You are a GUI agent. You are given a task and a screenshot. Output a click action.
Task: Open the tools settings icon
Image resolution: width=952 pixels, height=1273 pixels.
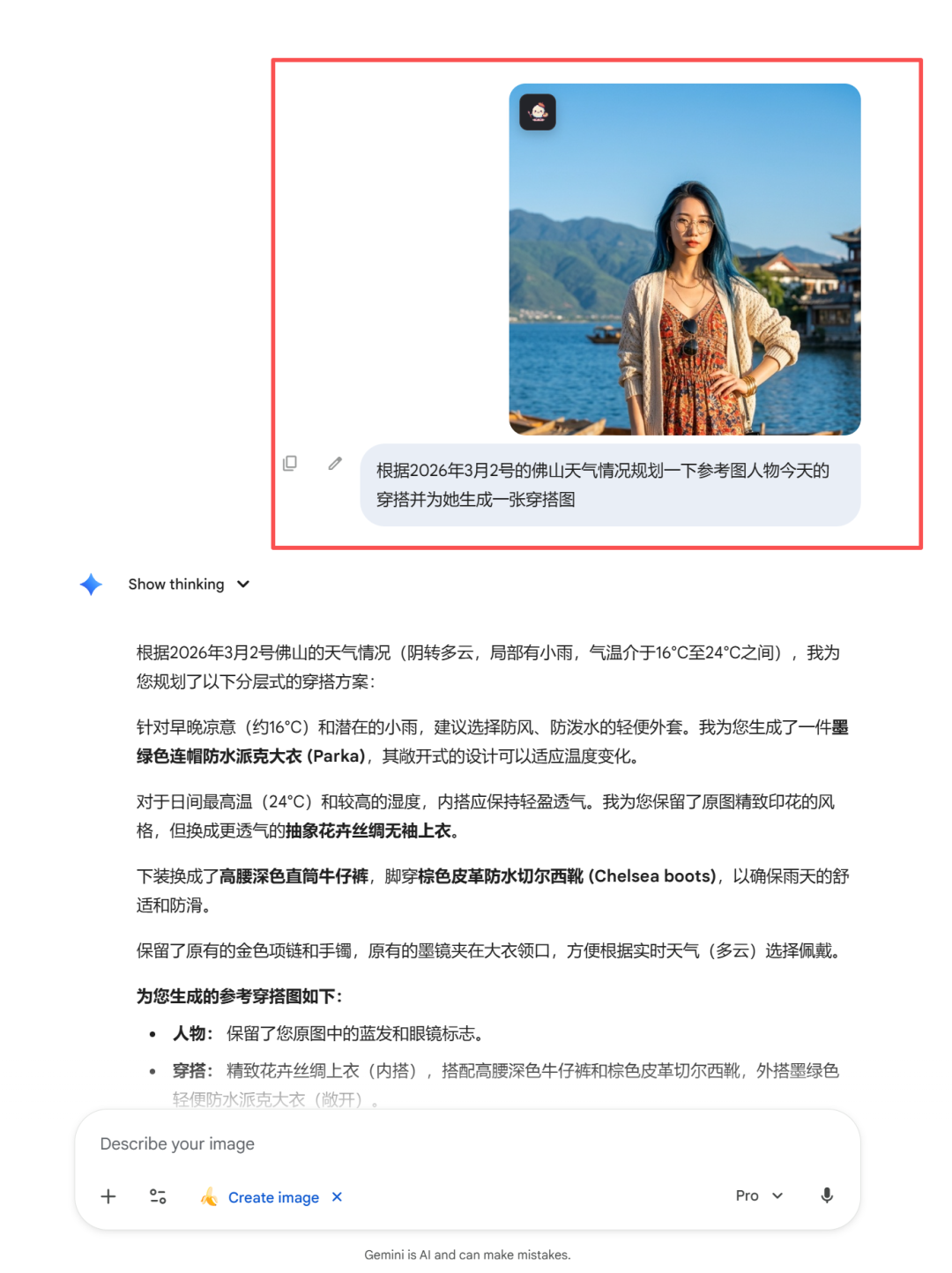tap(158, 1196)
